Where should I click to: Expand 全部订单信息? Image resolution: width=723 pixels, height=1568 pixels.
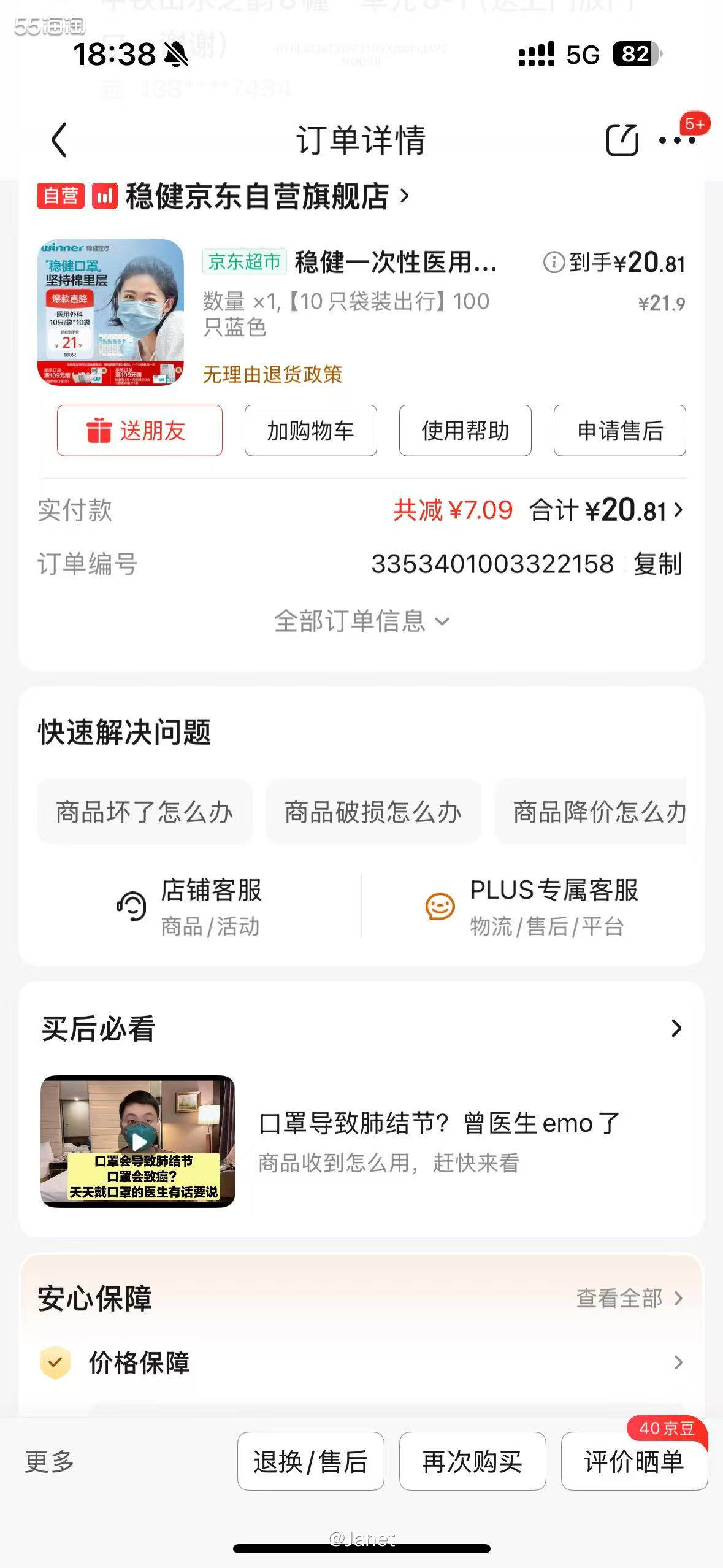tap(361, 622)
